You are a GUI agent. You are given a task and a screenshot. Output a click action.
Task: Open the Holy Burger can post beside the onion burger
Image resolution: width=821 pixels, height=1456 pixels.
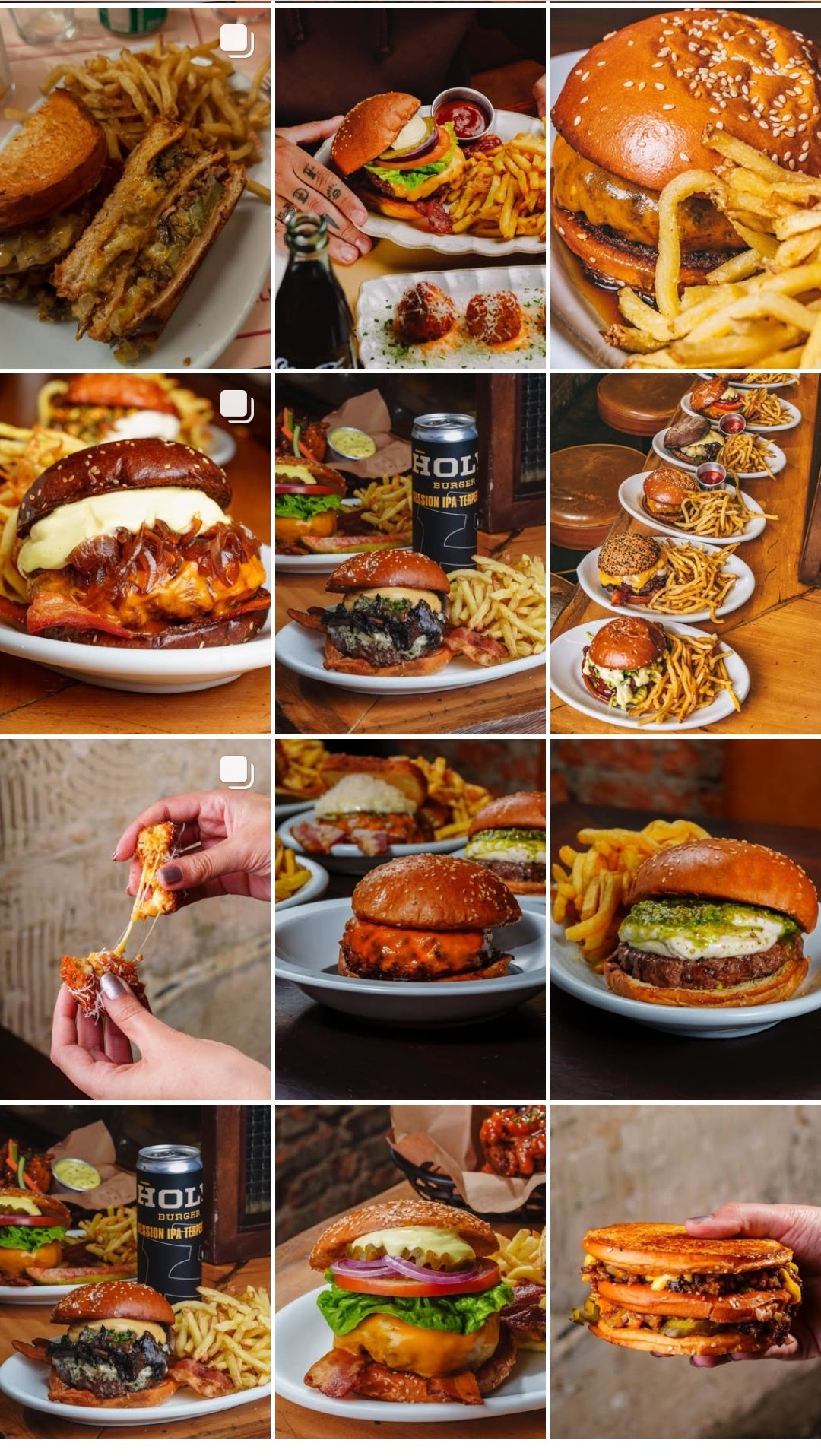[410, 554]
